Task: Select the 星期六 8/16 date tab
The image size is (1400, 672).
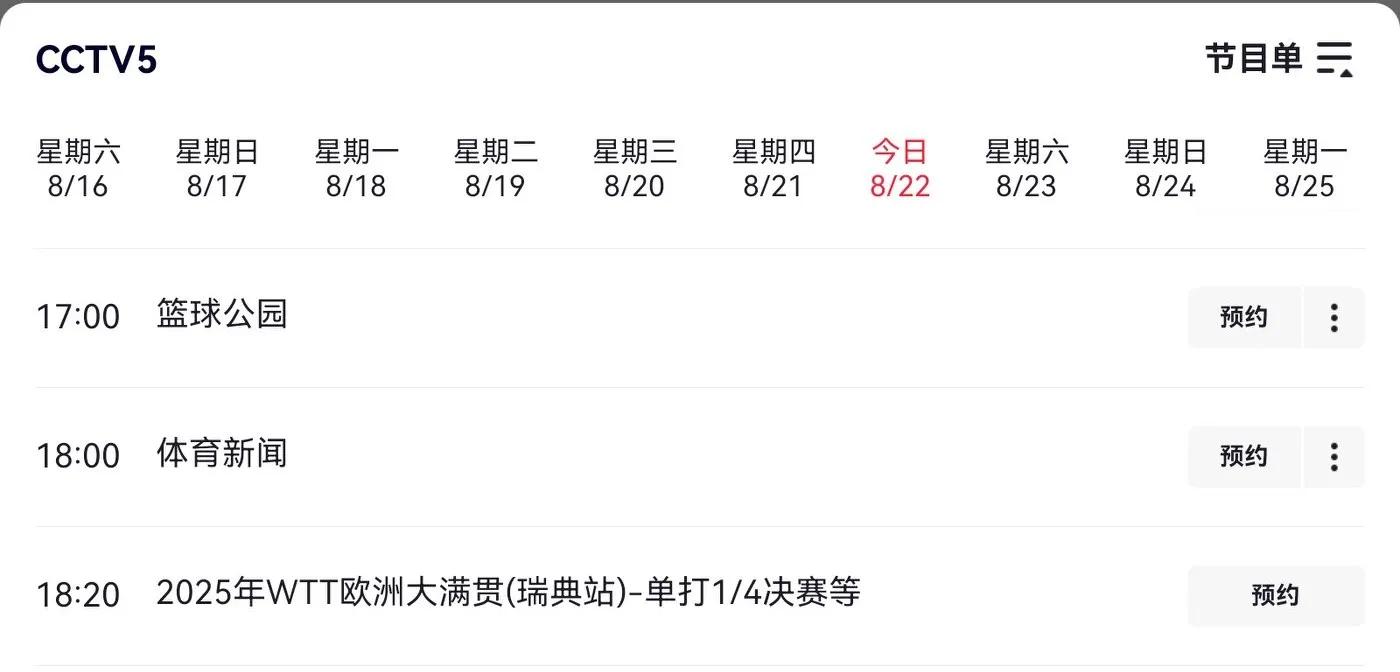Action: pyautogui.click(x=78, y=169)
